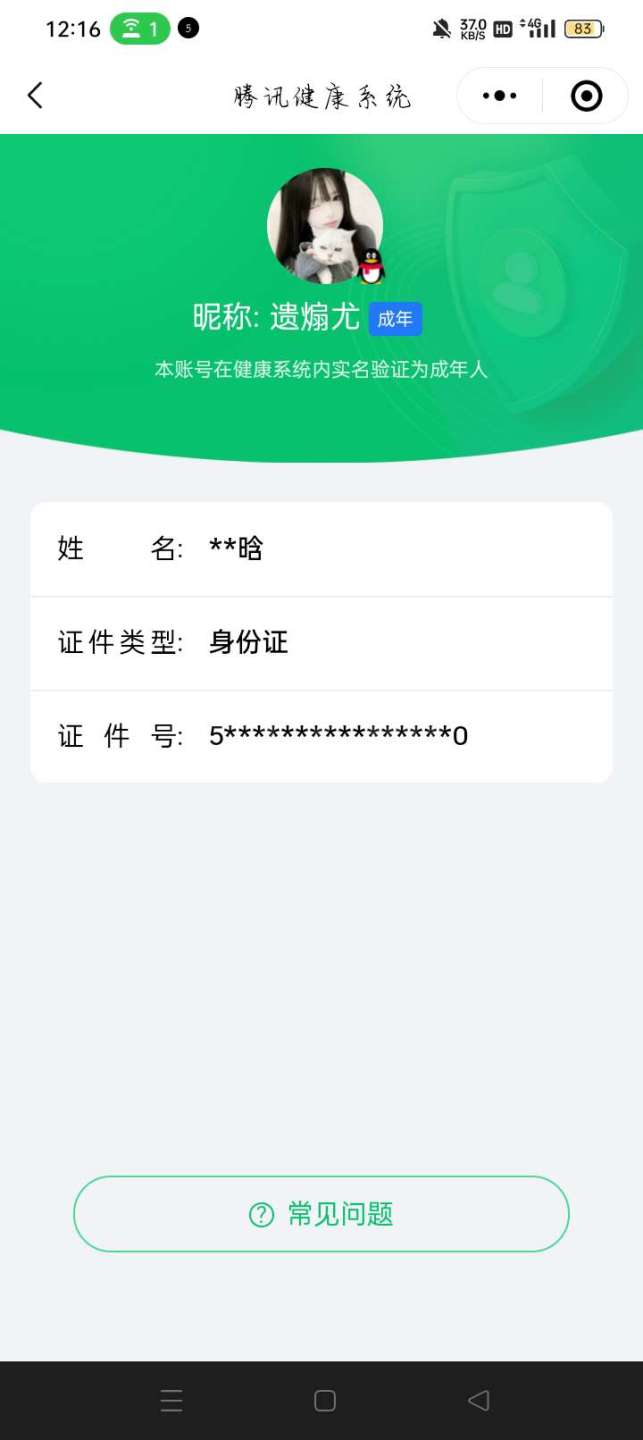Close the mini program via the circle icon
Image resolution: width=643 pixels, height=1440 pixels.
[586, 96]
